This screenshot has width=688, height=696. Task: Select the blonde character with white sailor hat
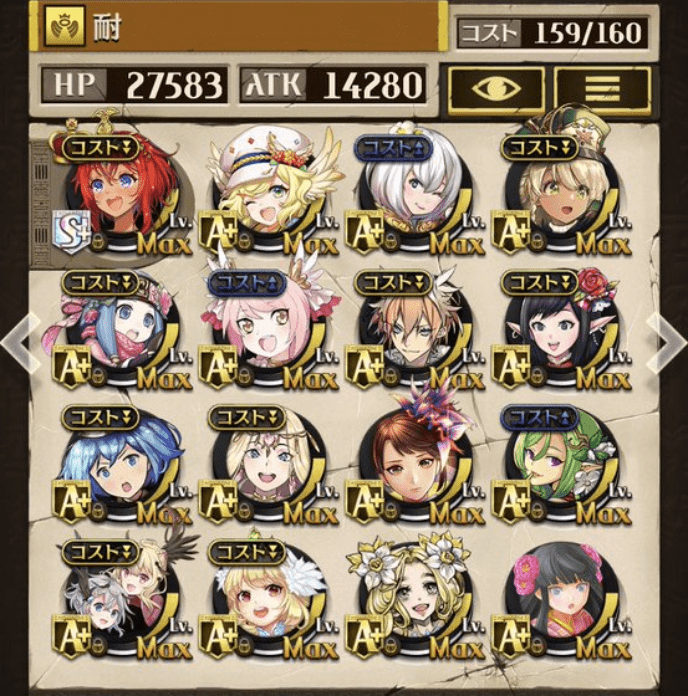[x=265, y=193]
